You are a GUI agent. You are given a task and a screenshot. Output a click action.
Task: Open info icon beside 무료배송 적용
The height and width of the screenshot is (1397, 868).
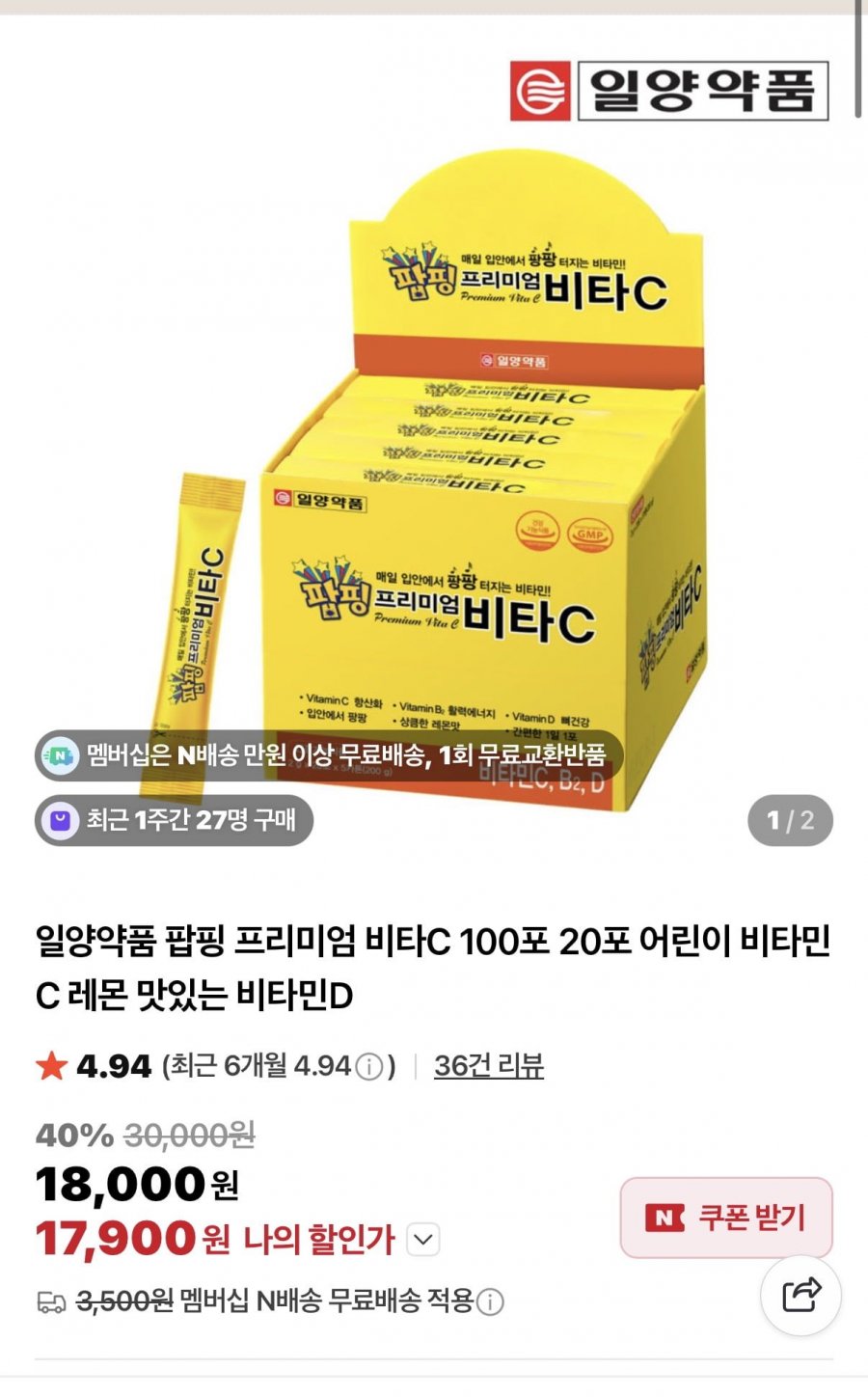[490, 1302]
